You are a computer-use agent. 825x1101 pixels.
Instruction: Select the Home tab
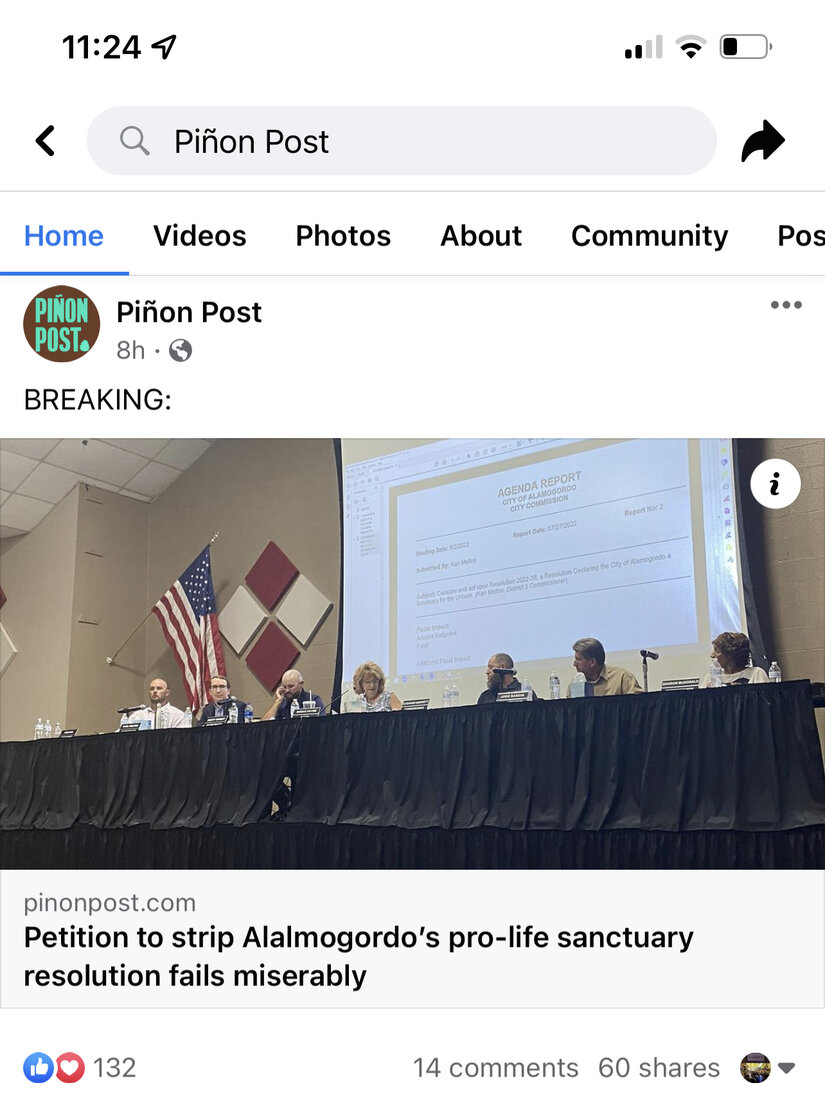click(64, 236)
